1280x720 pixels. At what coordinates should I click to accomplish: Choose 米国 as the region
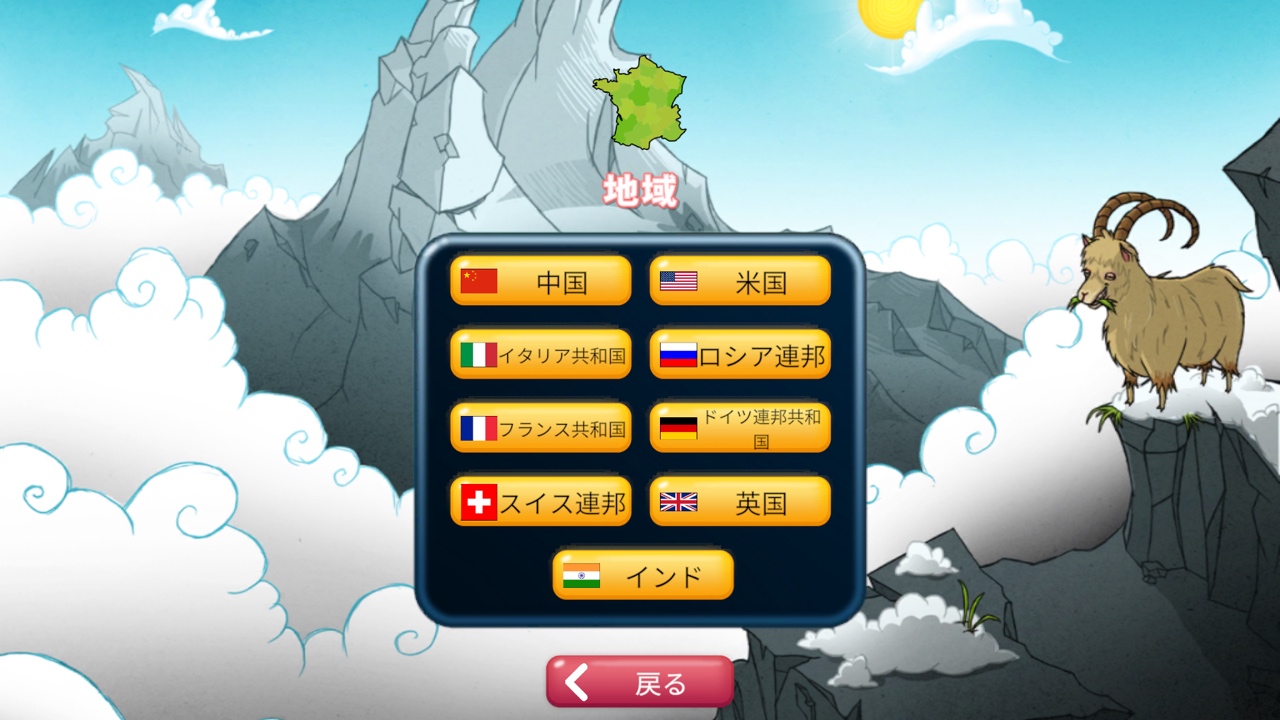tap(740, 281)
